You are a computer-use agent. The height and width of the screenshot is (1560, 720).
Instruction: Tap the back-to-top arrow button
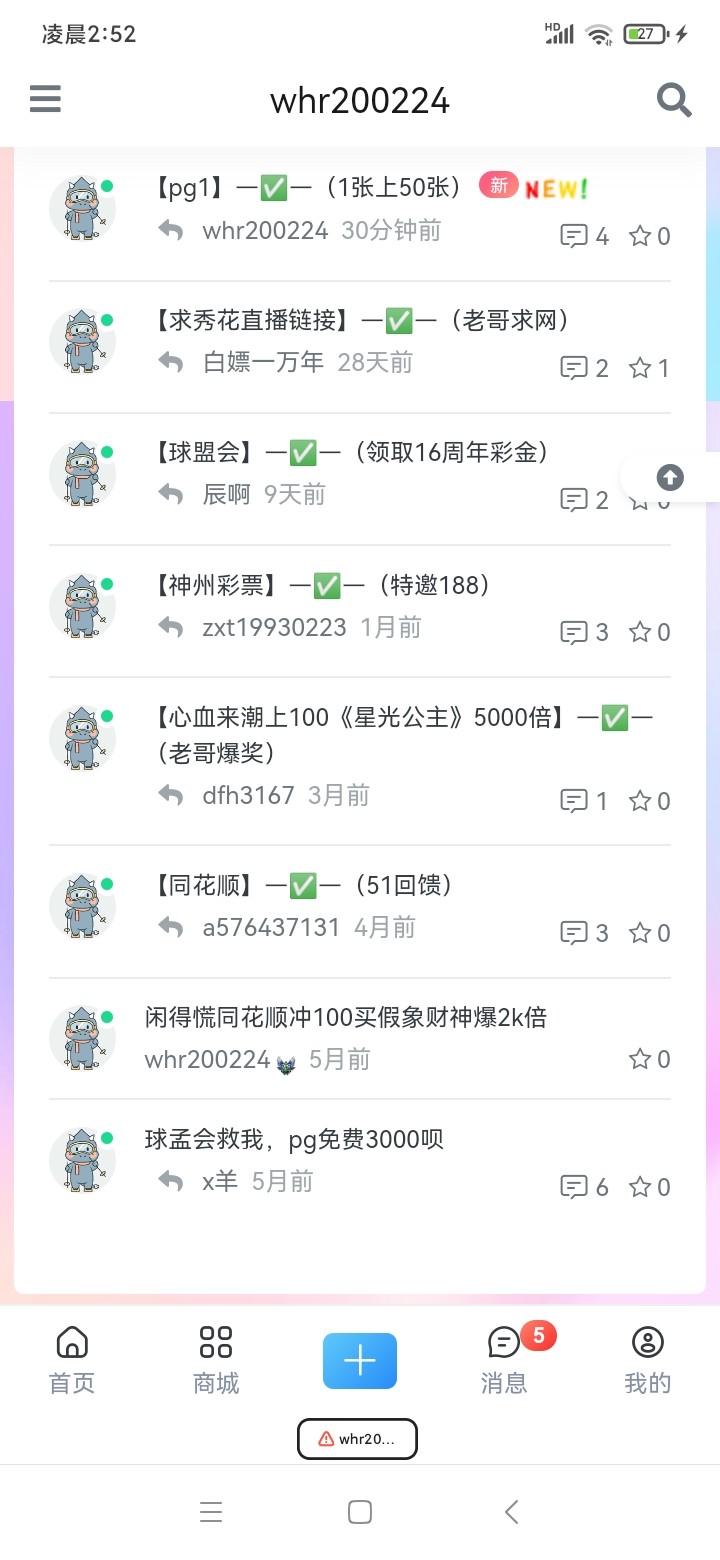click(x=670, y=477)
